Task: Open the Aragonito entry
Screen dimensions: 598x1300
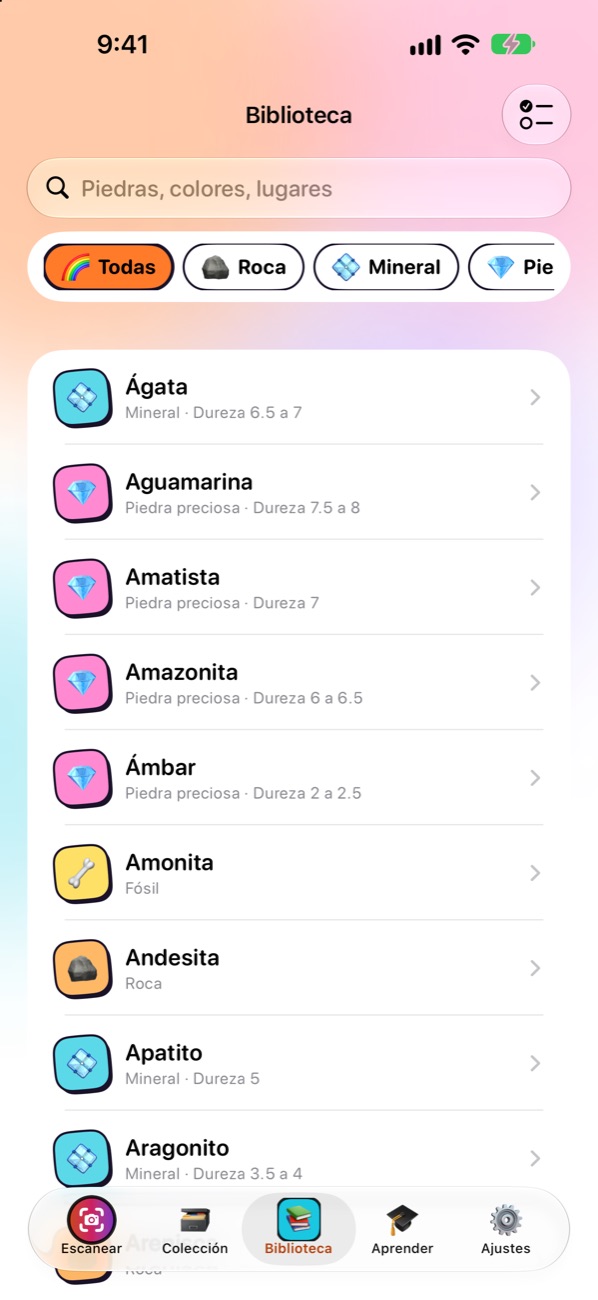Action: pos(299,1157)
